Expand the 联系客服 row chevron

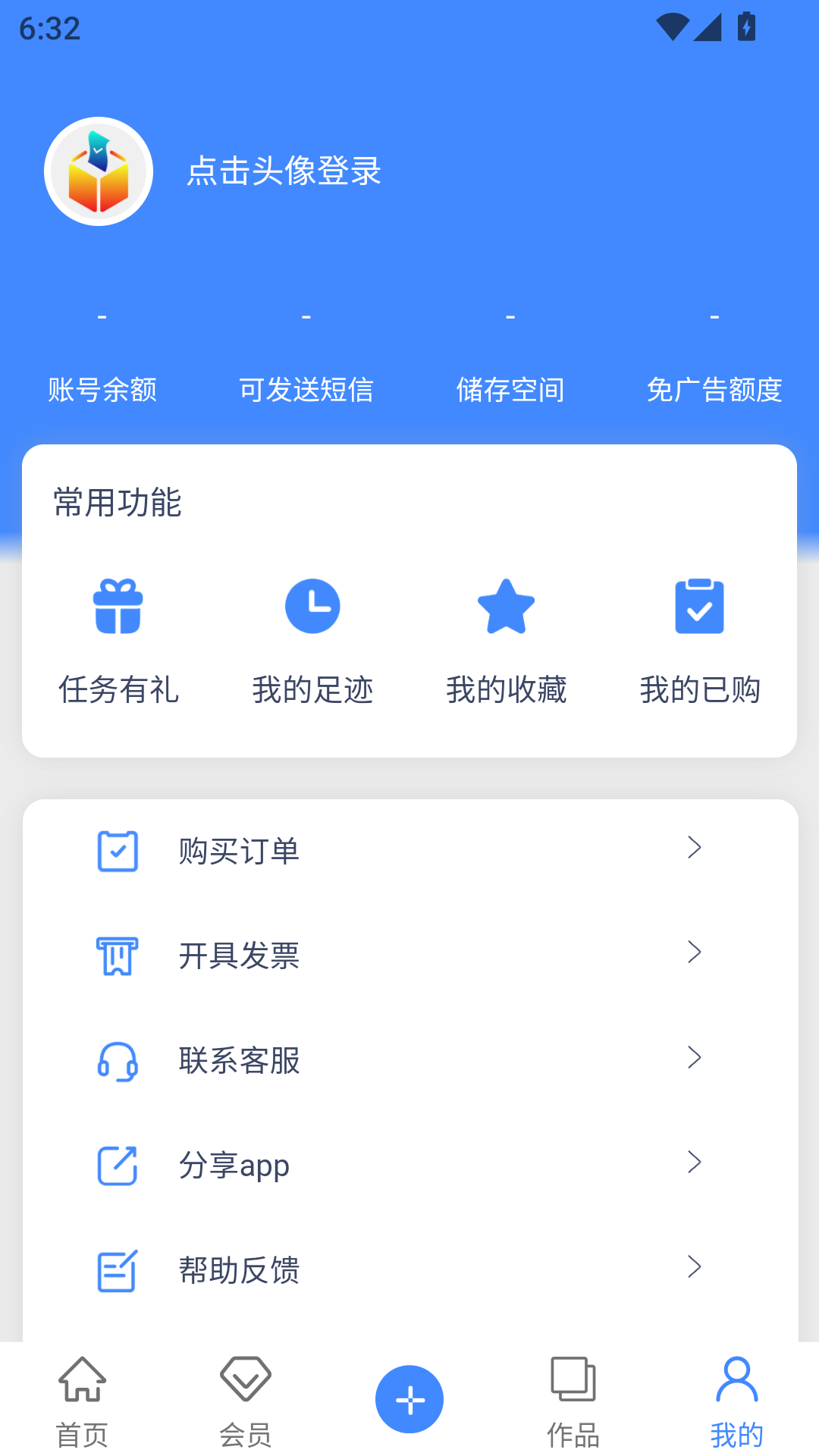[695, 1058]
